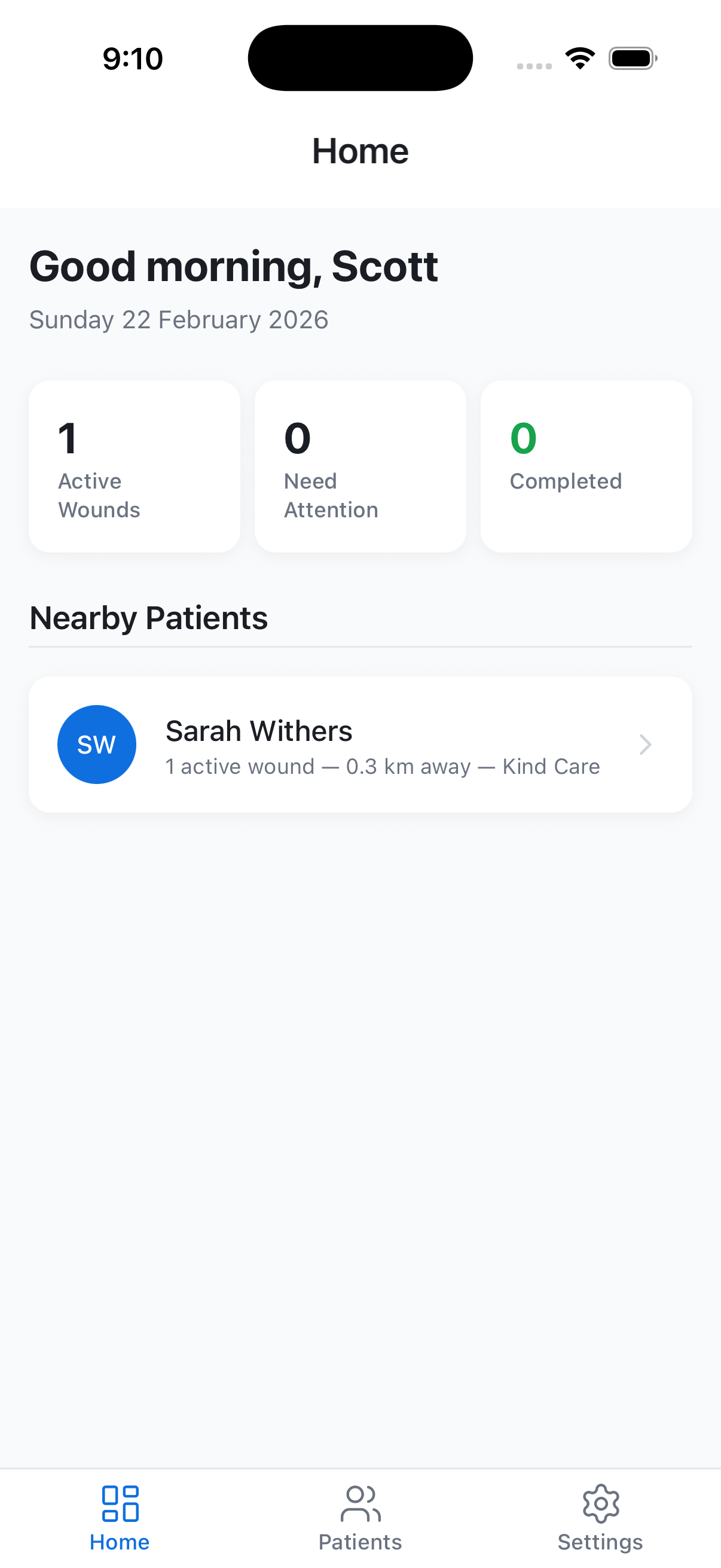Expand Sarah Withers' details with the chevron
Image resolution: width=721 pixels, height=1568 pixels.
645,744
